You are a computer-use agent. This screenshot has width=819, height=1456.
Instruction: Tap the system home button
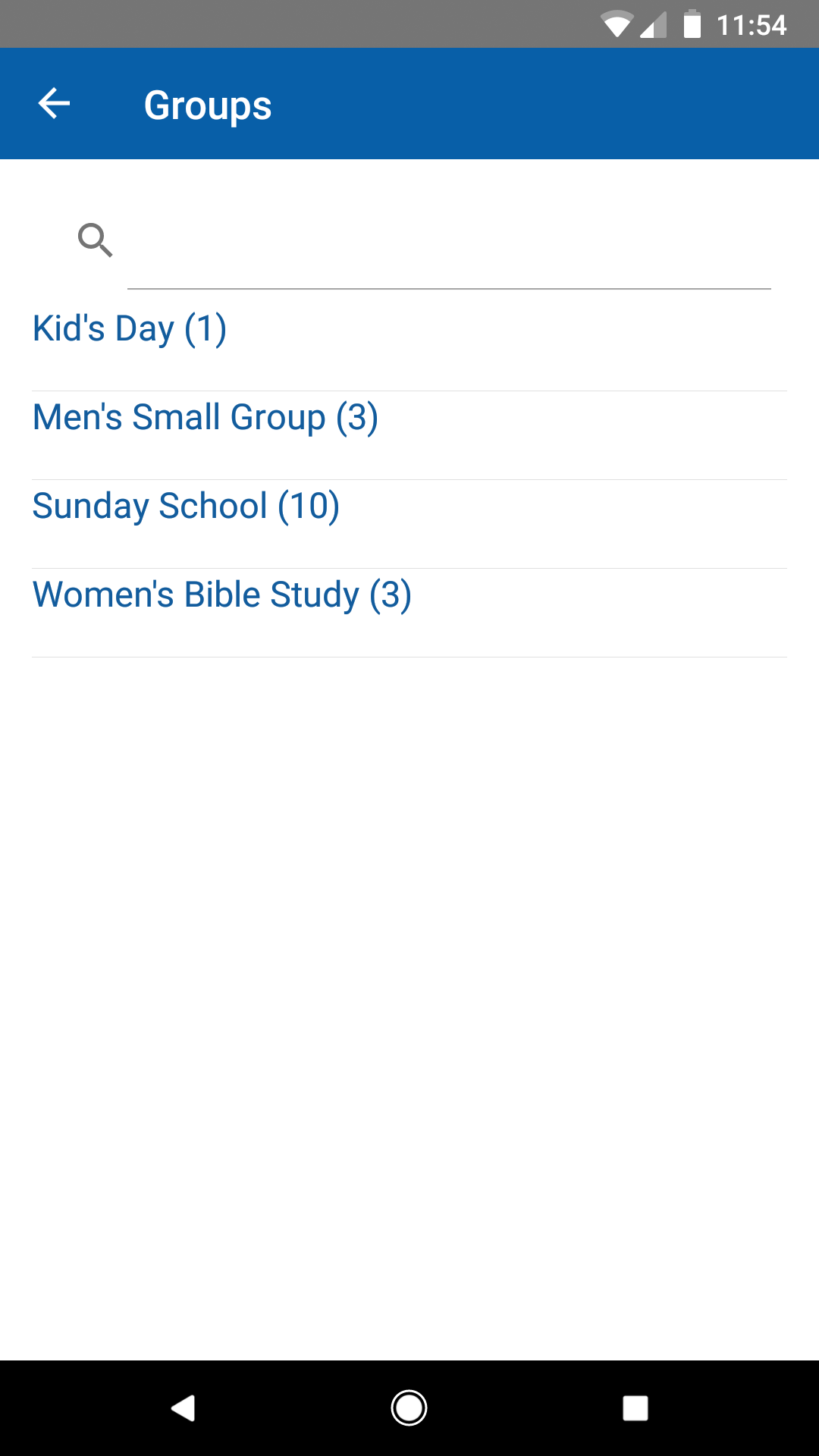409,1408
